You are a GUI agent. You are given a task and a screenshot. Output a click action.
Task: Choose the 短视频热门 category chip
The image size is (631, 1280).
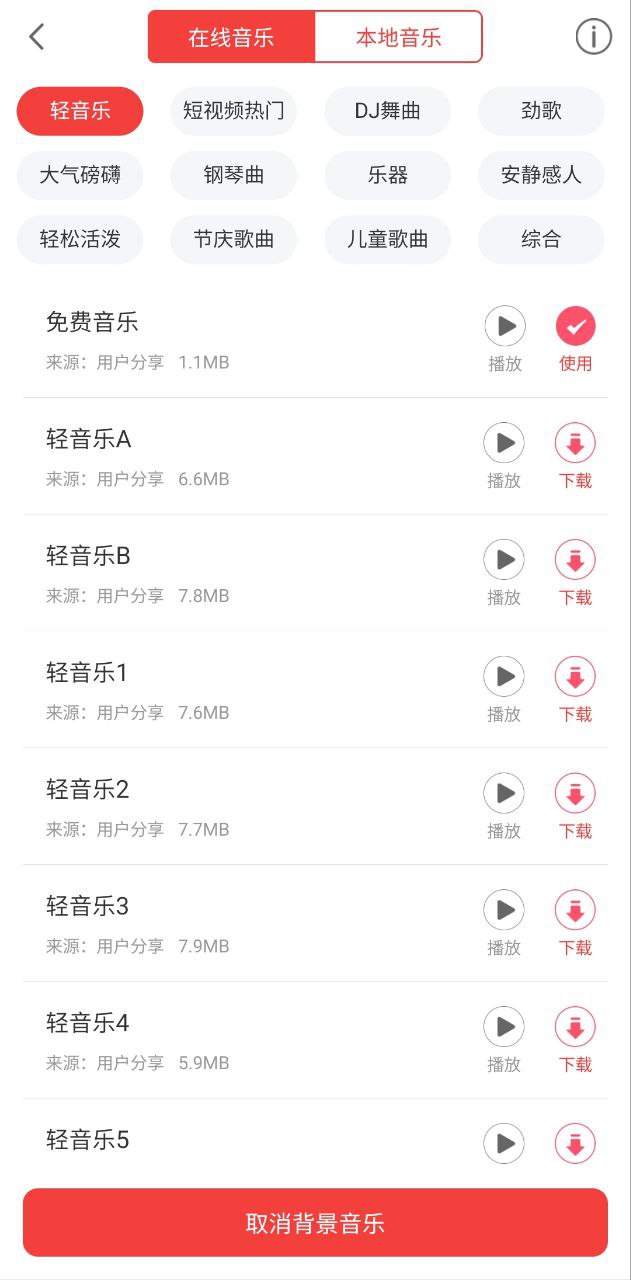point(233,111)
